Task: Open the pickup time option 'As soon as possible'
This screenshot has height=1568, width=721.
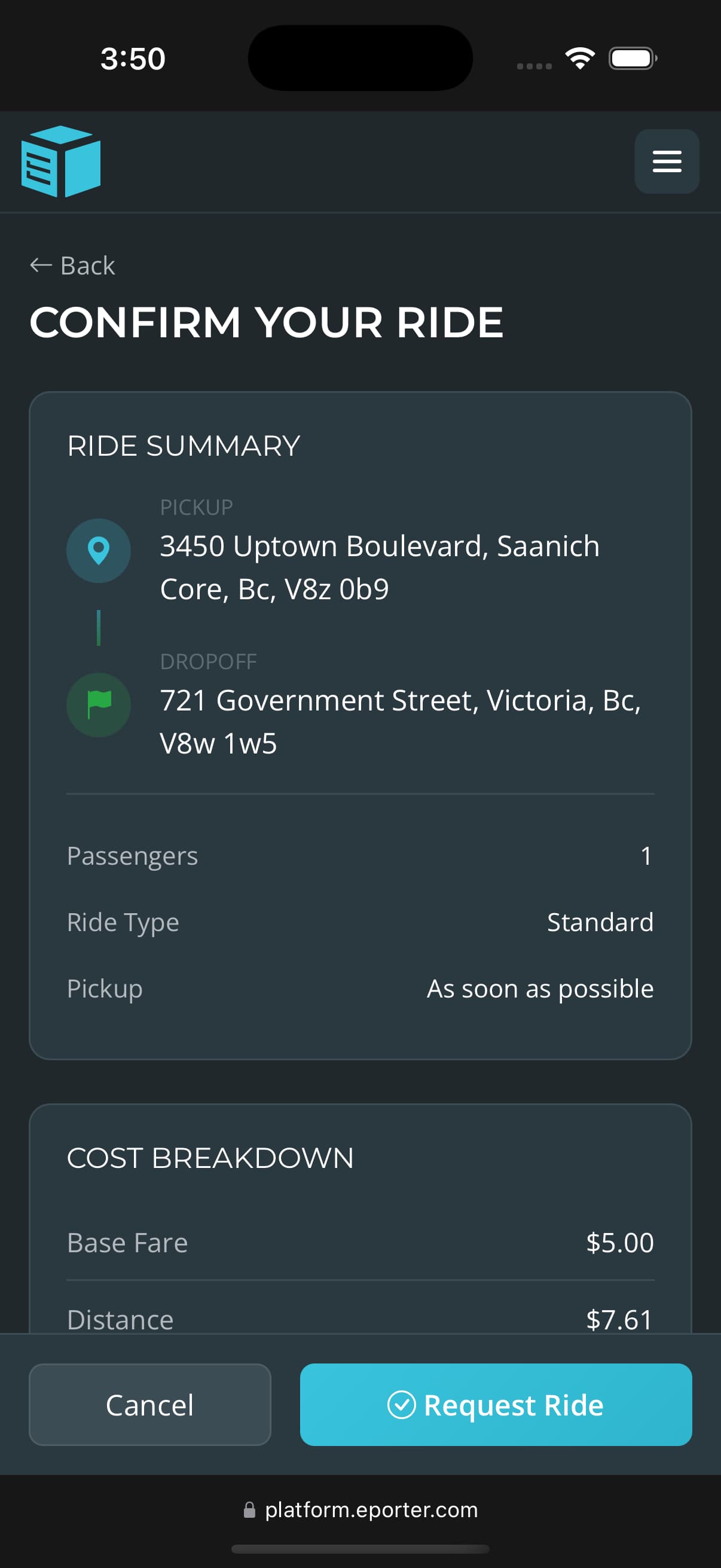Action: (540, 989)
